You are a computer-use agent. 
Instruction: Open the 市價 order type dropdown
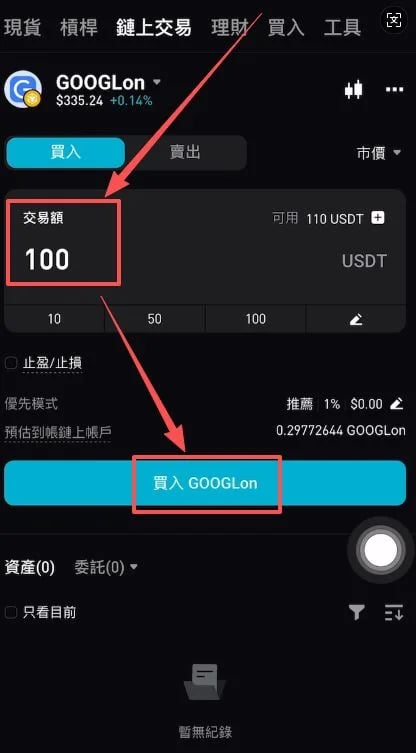point(379,153)
